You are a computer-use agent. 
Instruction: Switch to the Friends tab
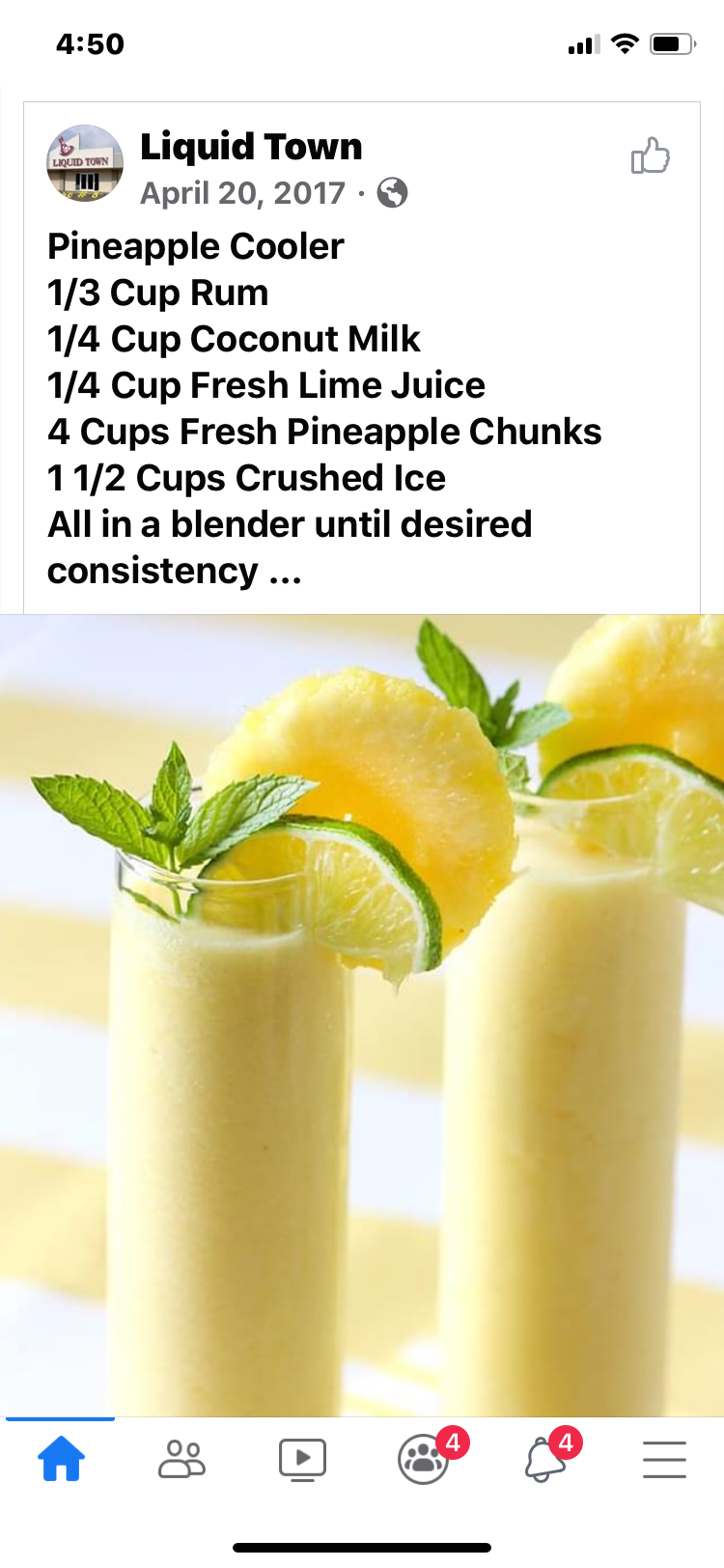(x=181, y=1459)
